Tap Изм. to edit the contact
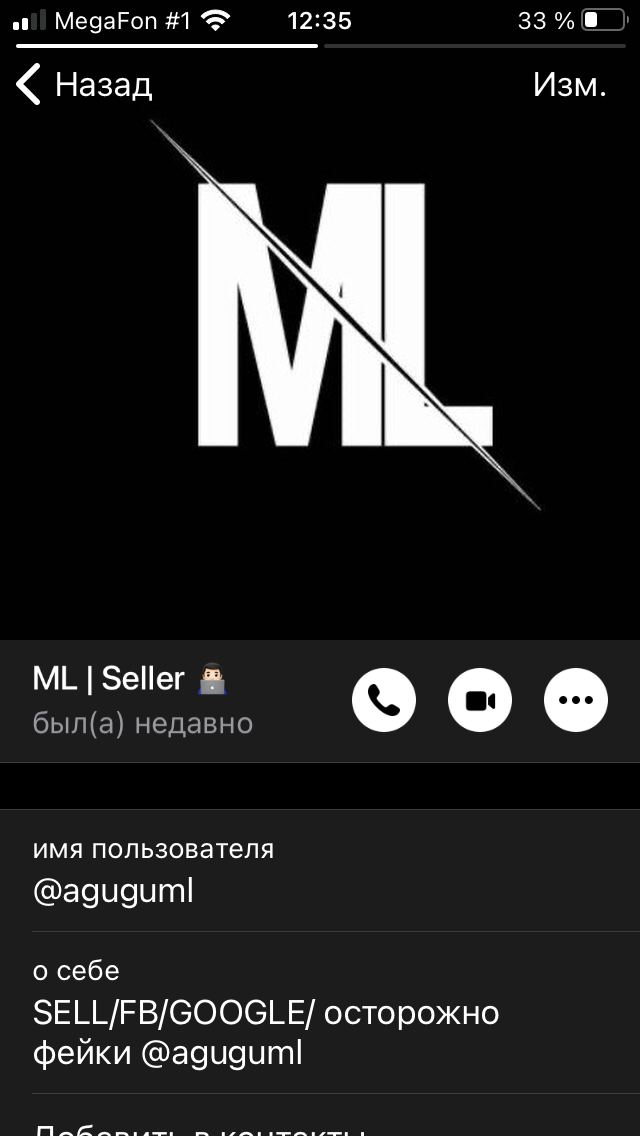The image size is (640, 1136). [569, 85]
